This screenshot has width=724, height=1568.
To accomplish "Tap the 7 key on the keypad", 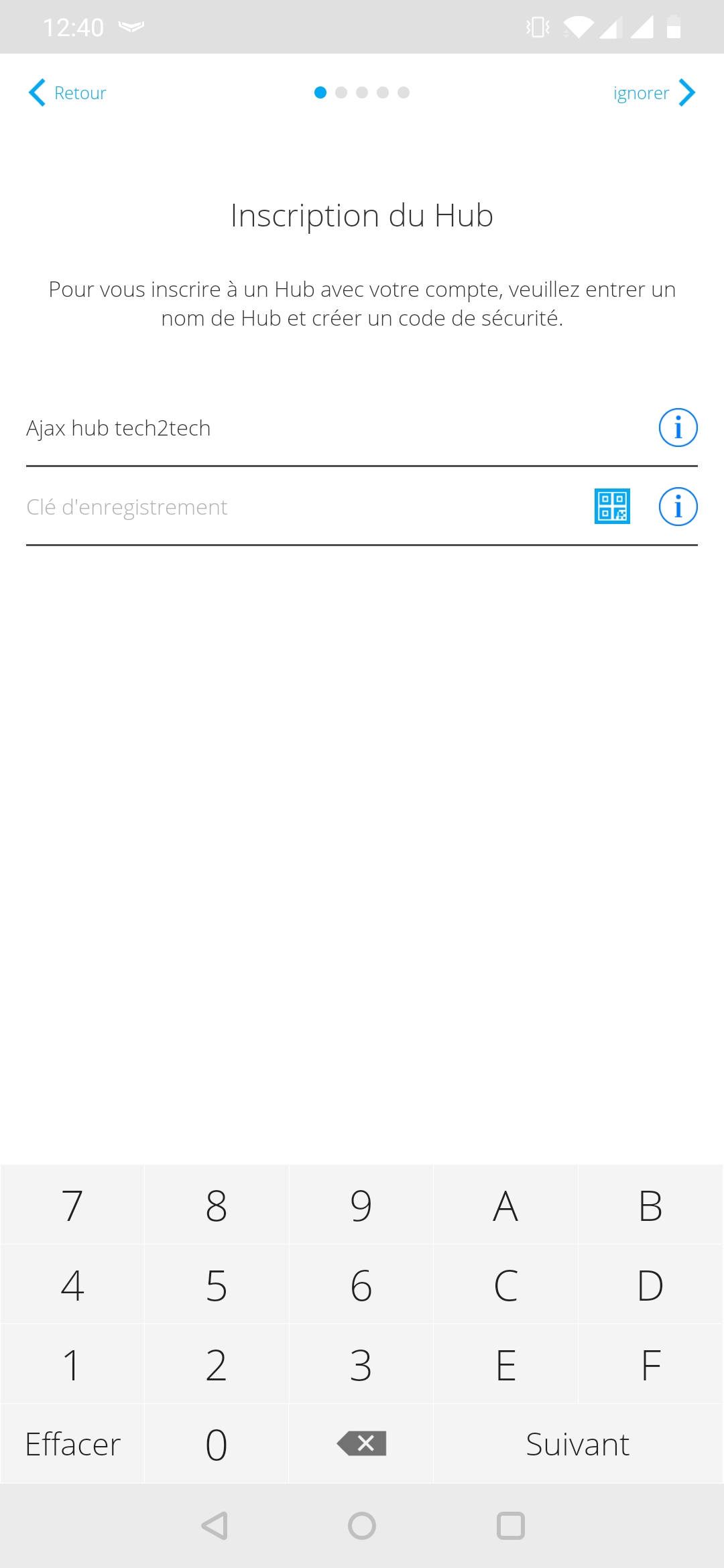I will [x=72, y=1205].
